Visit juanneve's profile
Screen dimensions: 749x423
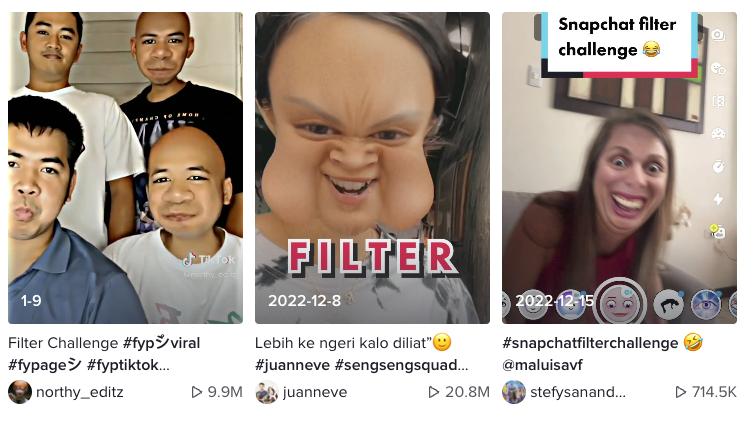(314, 392)
